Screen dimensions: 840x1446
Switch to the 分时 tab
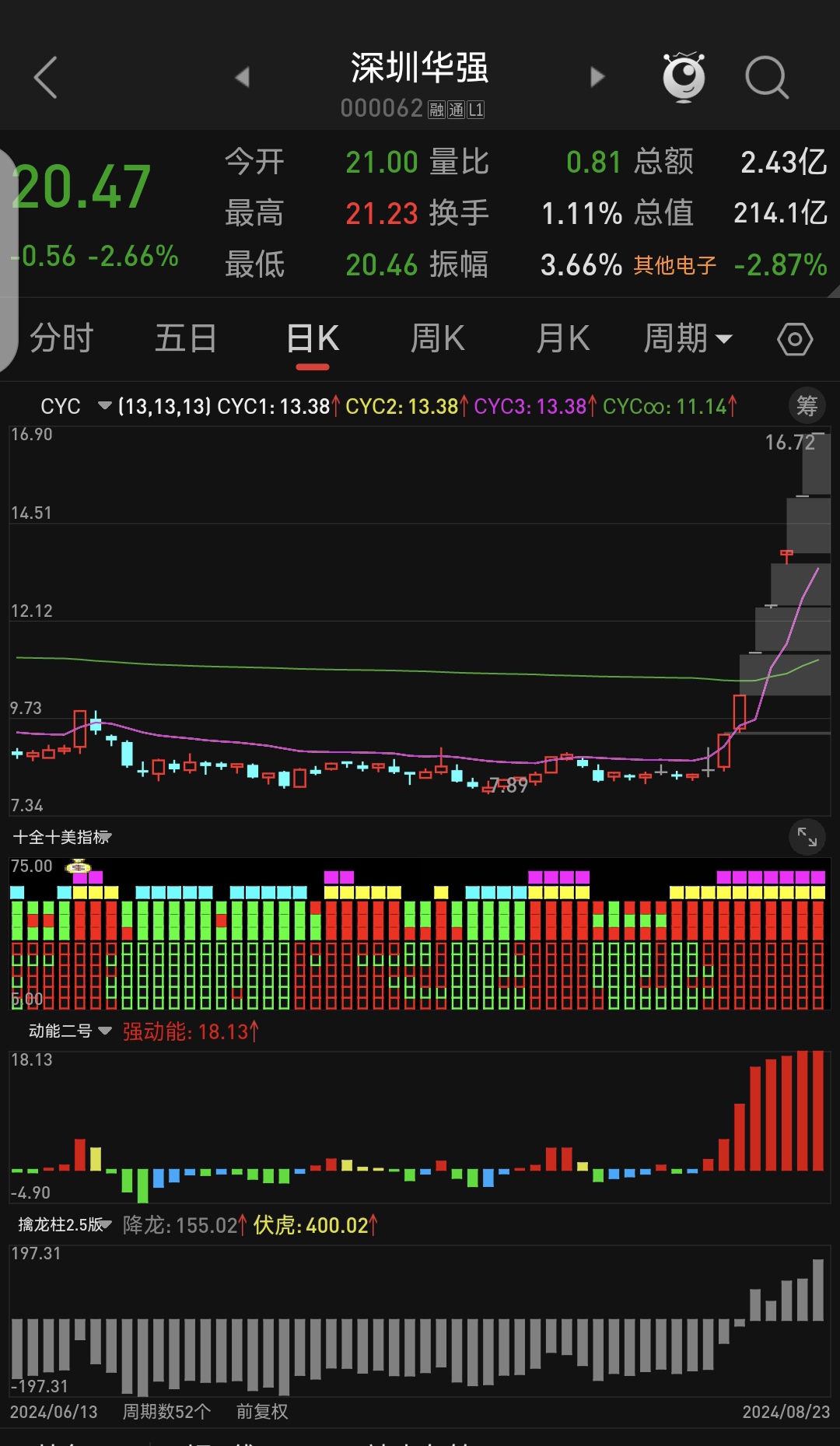click(x=62, y=337)
